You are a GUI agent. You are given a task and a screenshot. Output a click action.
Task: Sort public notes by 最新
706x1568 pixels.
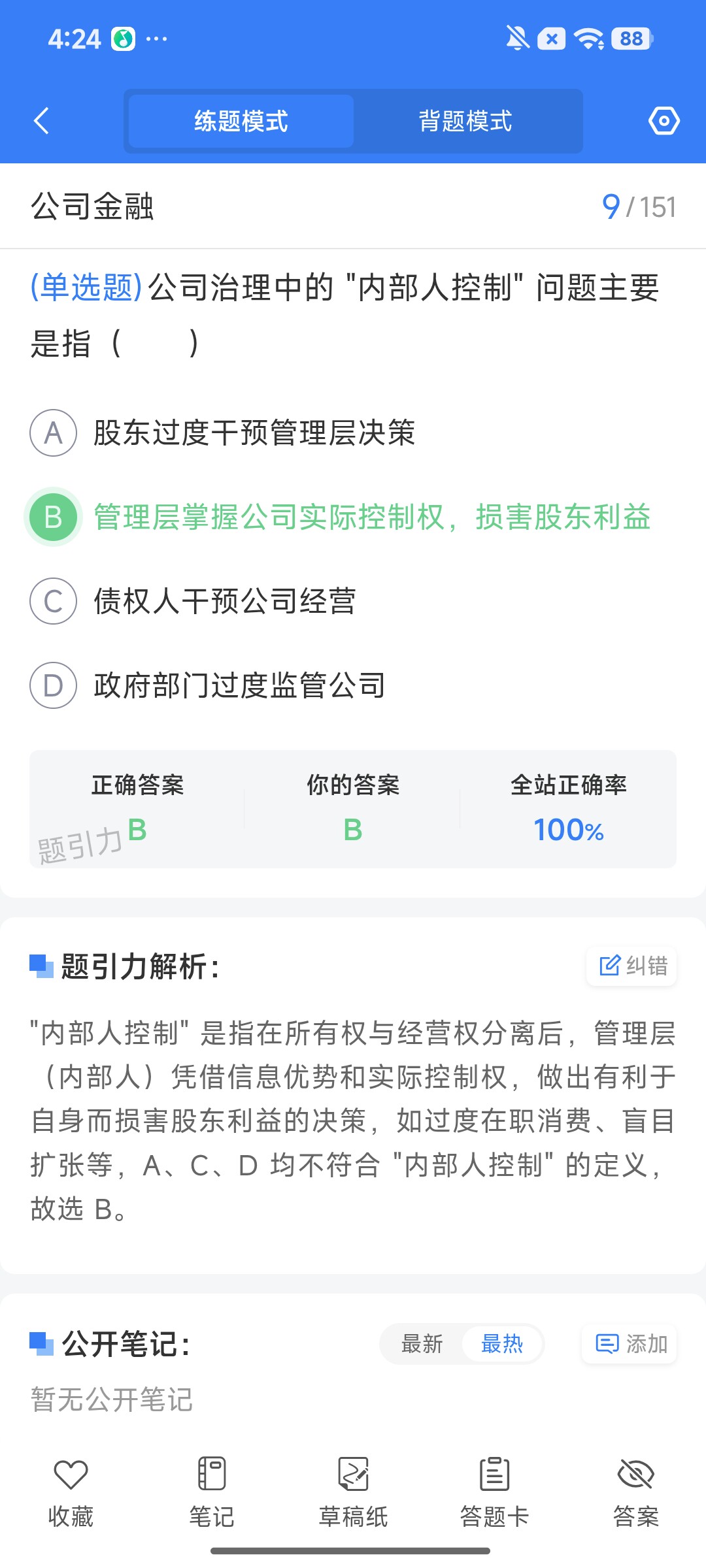(x=422, y=1344)
